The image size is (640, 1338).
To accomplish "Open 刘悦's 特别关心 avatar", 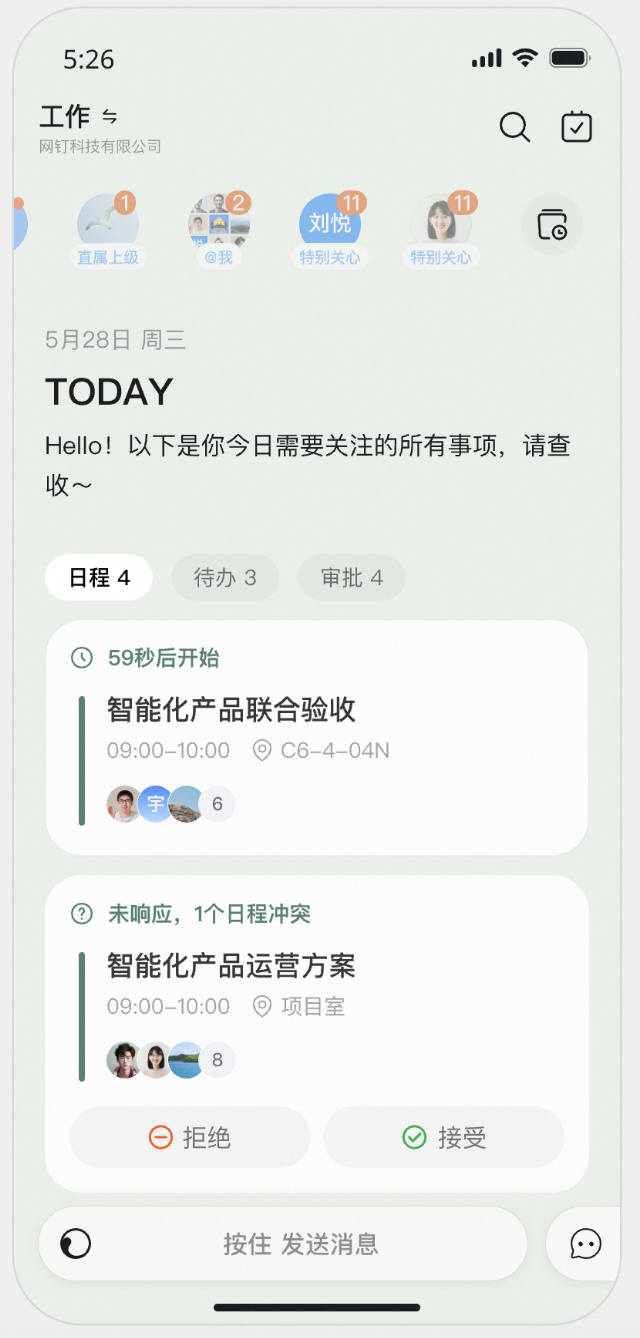I will pos(330,224).
